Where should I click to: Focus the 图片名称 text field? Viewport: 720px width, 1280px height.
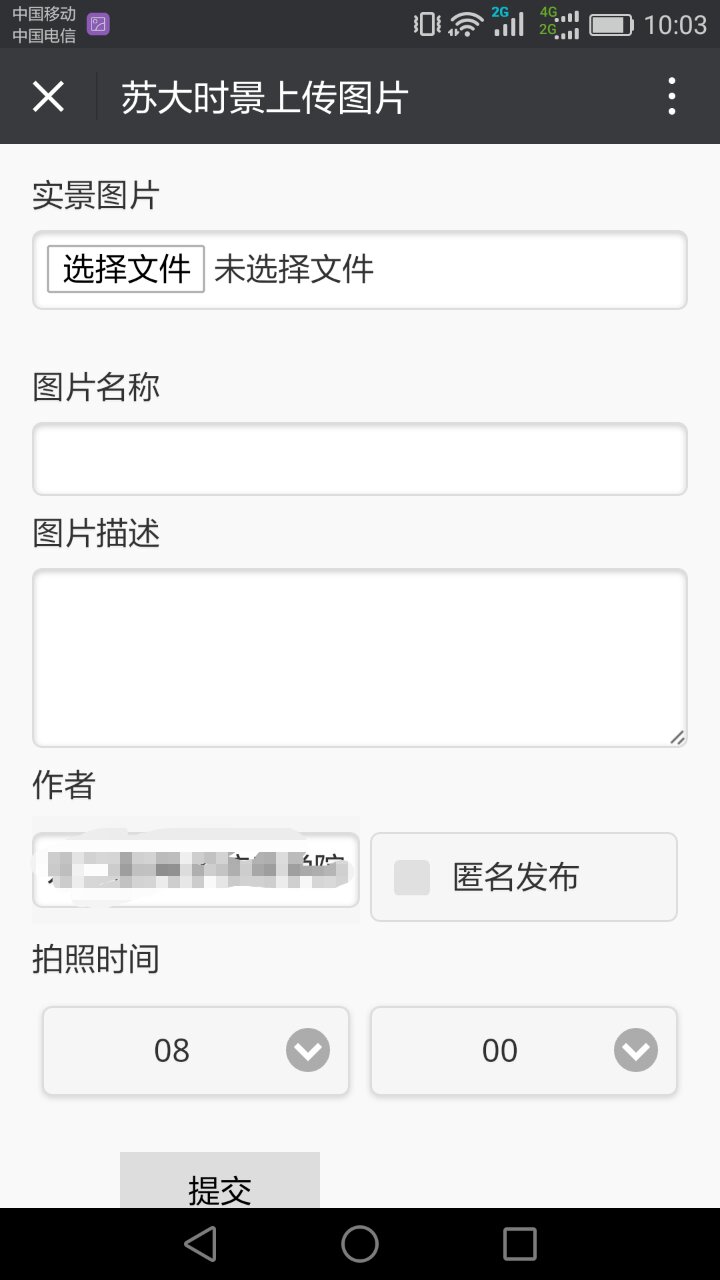point(360,459)
